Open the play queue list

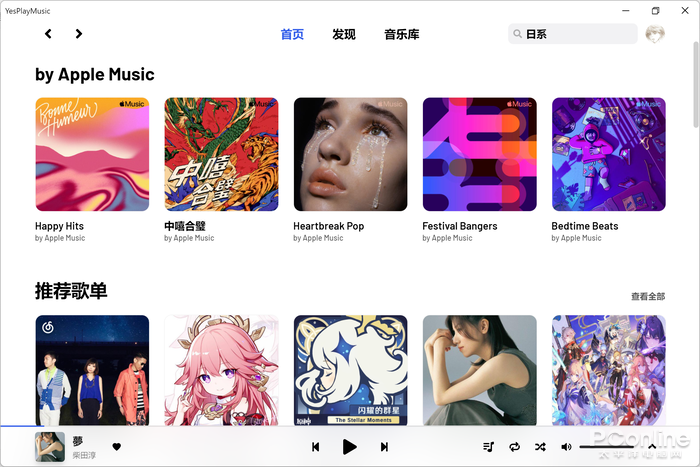click(488, 447)
